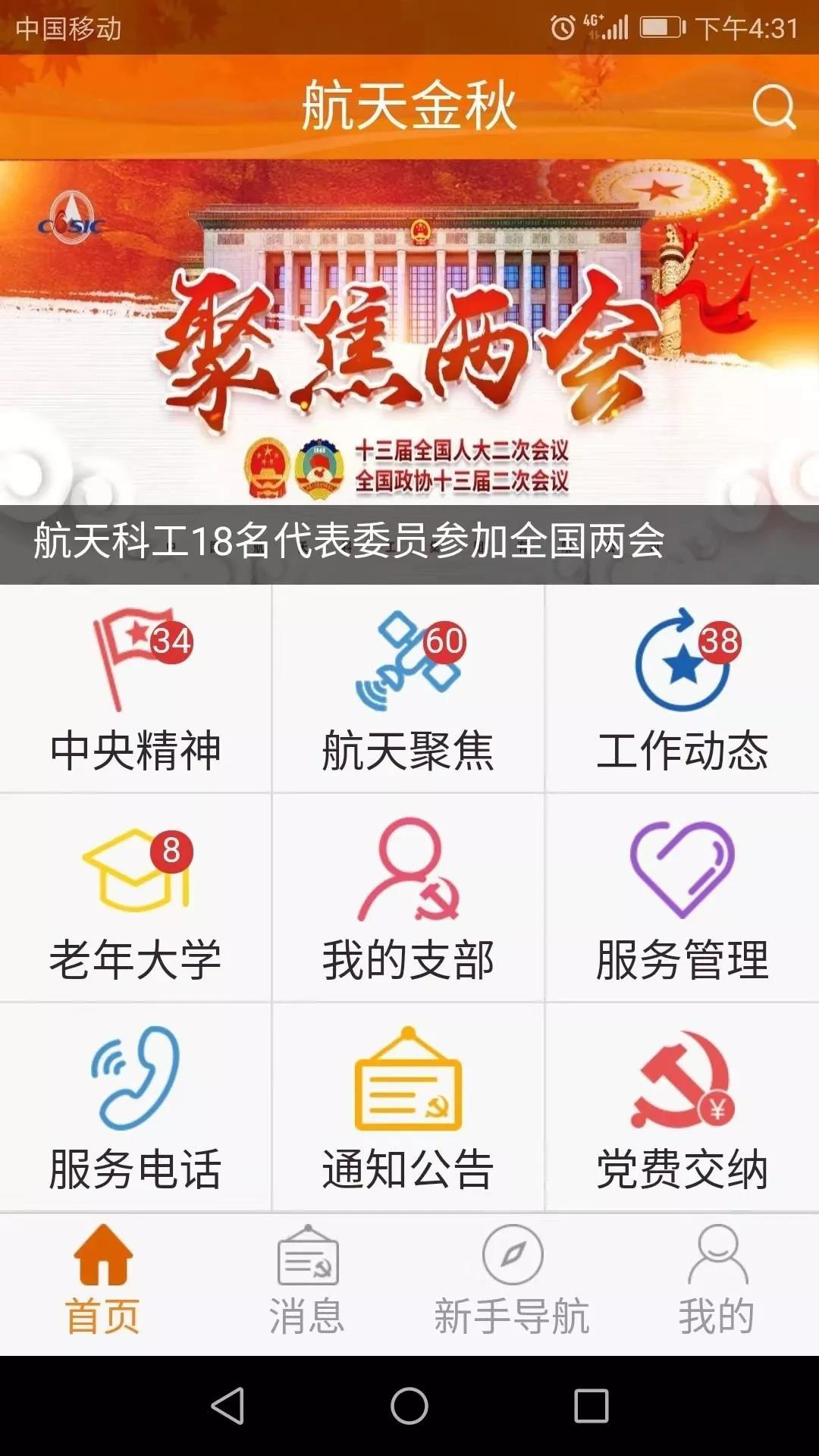Image resolution: width=819 pixels, height=1456 pixels.
Task: Switch to the 我的 tab
Action: point(717,1284)
